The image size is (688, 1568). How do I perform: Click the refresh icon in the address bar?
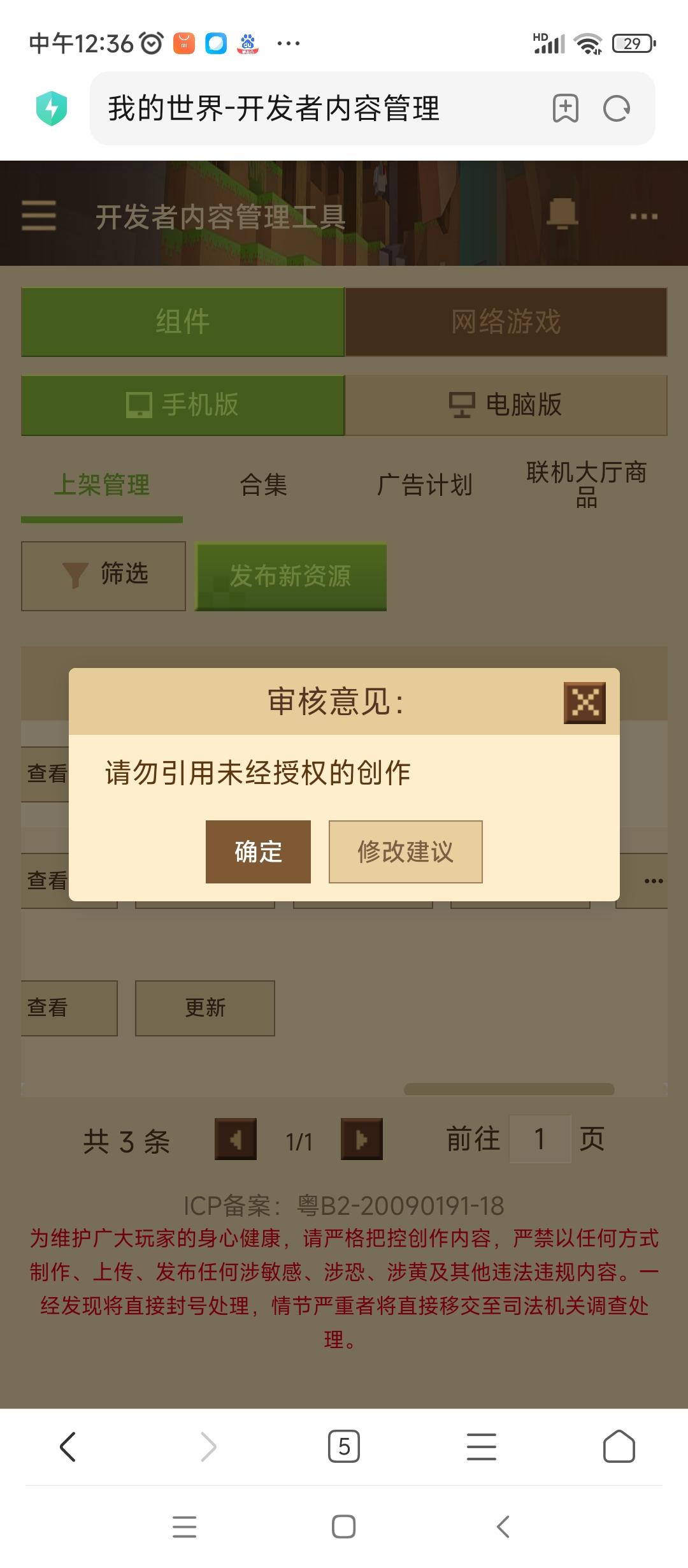click(615, 108)
